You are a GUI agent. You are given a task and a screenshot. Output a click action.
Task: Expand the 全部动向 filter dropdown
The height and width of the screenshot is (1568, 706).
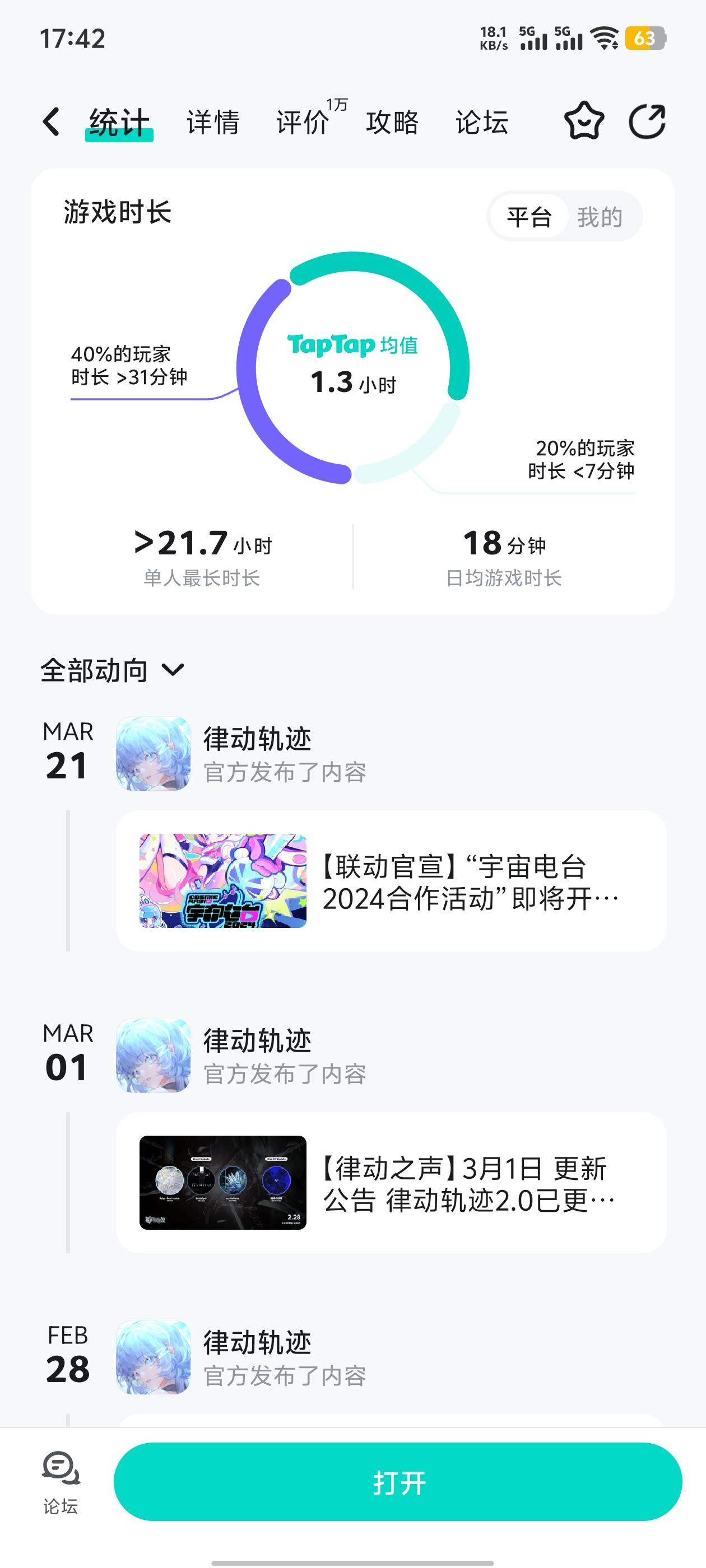[x=112, y=670]
